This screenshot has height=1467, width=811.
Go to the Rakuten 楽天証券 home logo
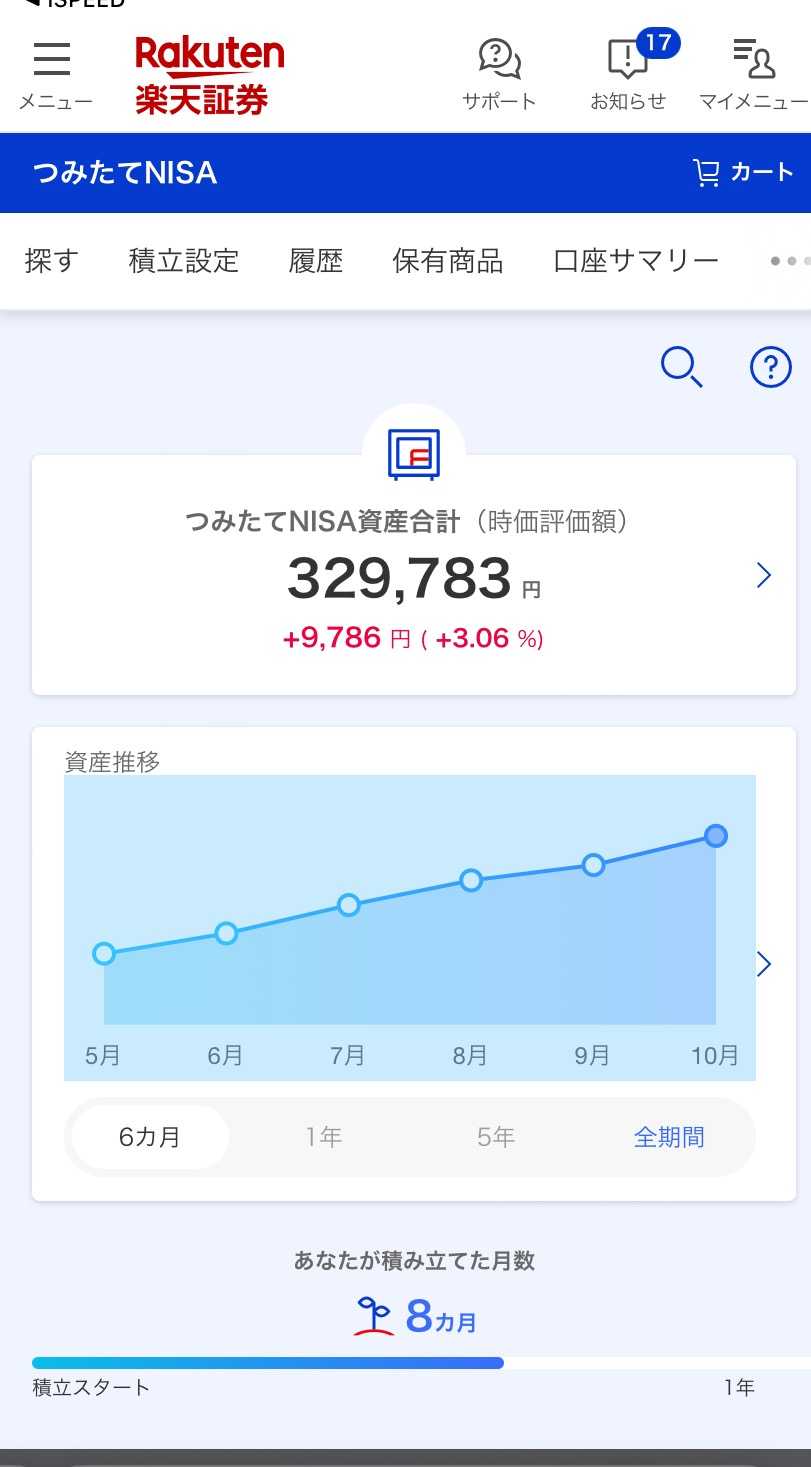coord(210,74)
